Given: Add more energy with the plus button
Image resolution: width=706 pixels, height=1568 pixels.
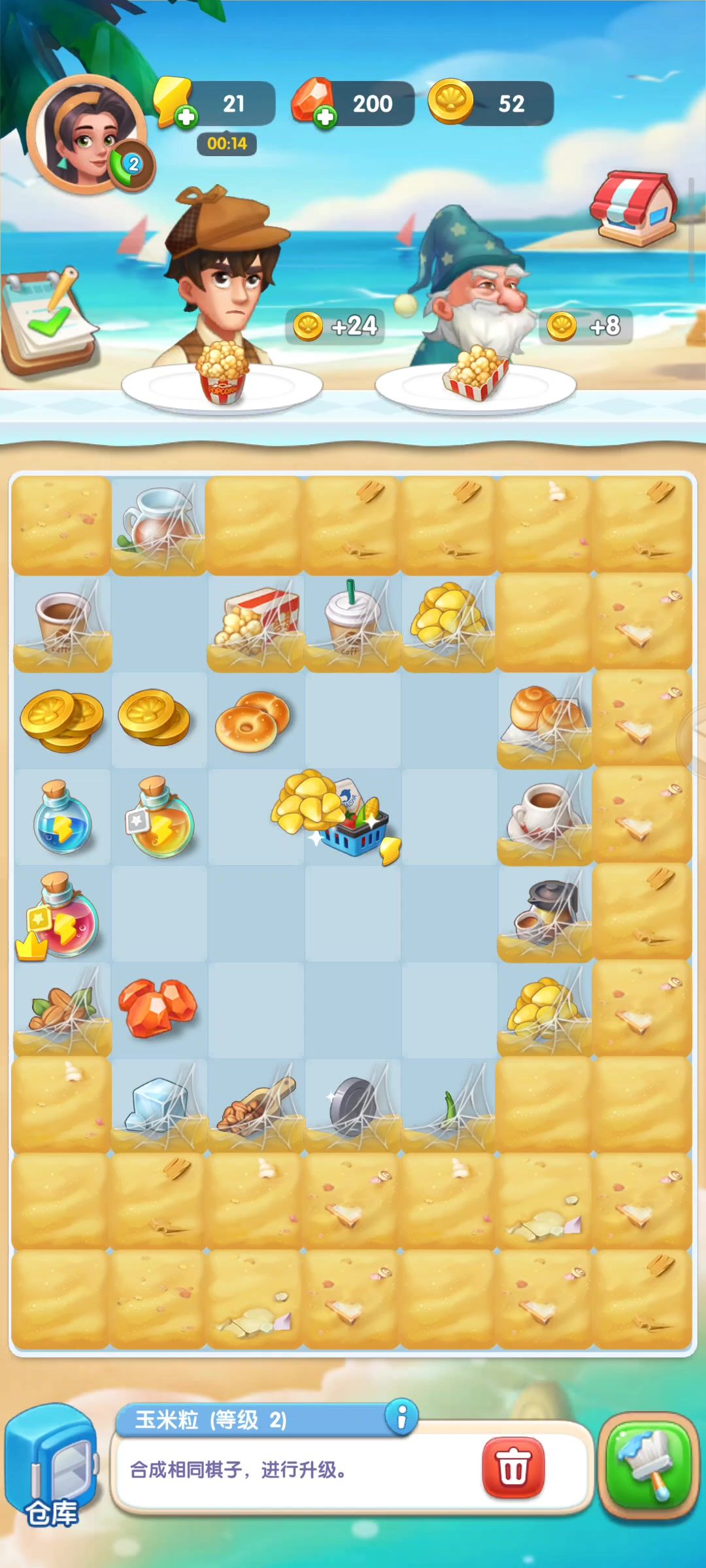Looking at the screenshot, I should (x=186, y=117).
